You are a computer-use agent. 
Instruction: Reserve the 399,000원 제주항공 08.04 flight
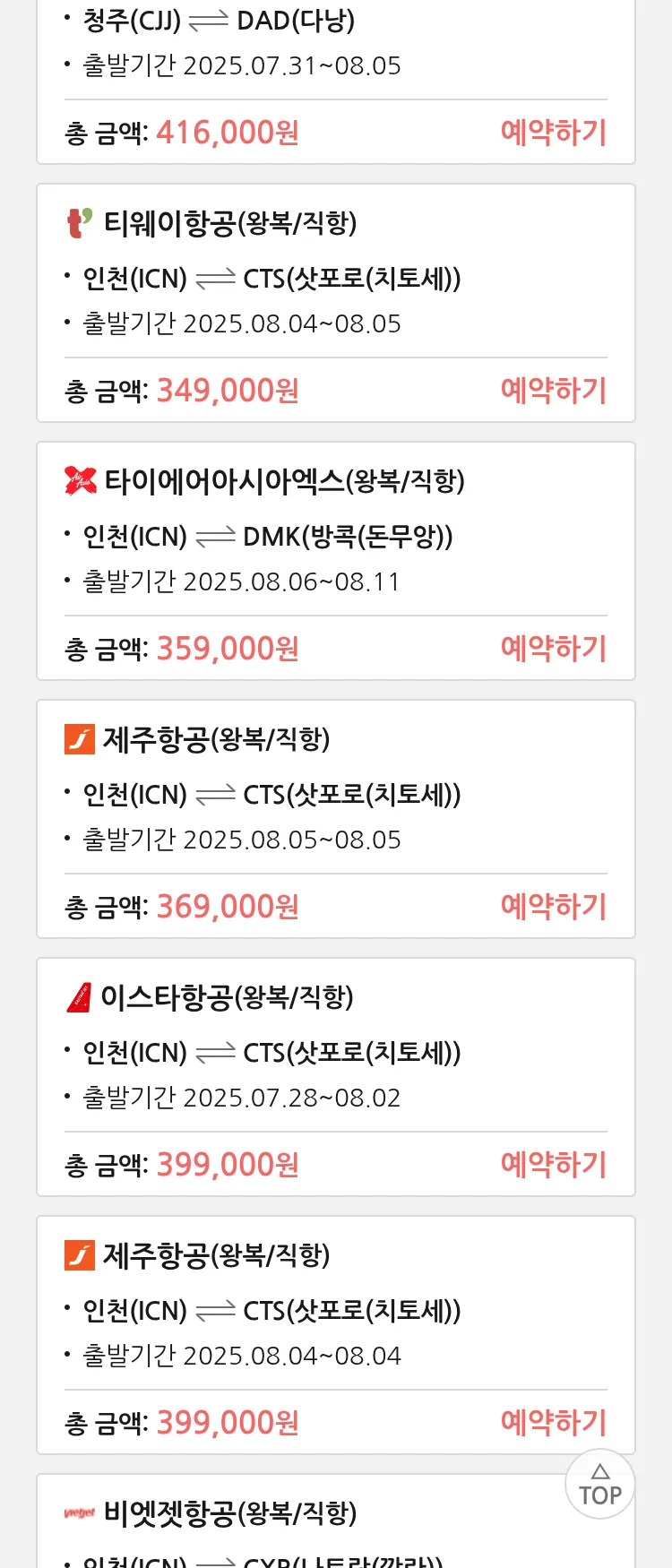pyautogui.click(x=553, y=1423)
